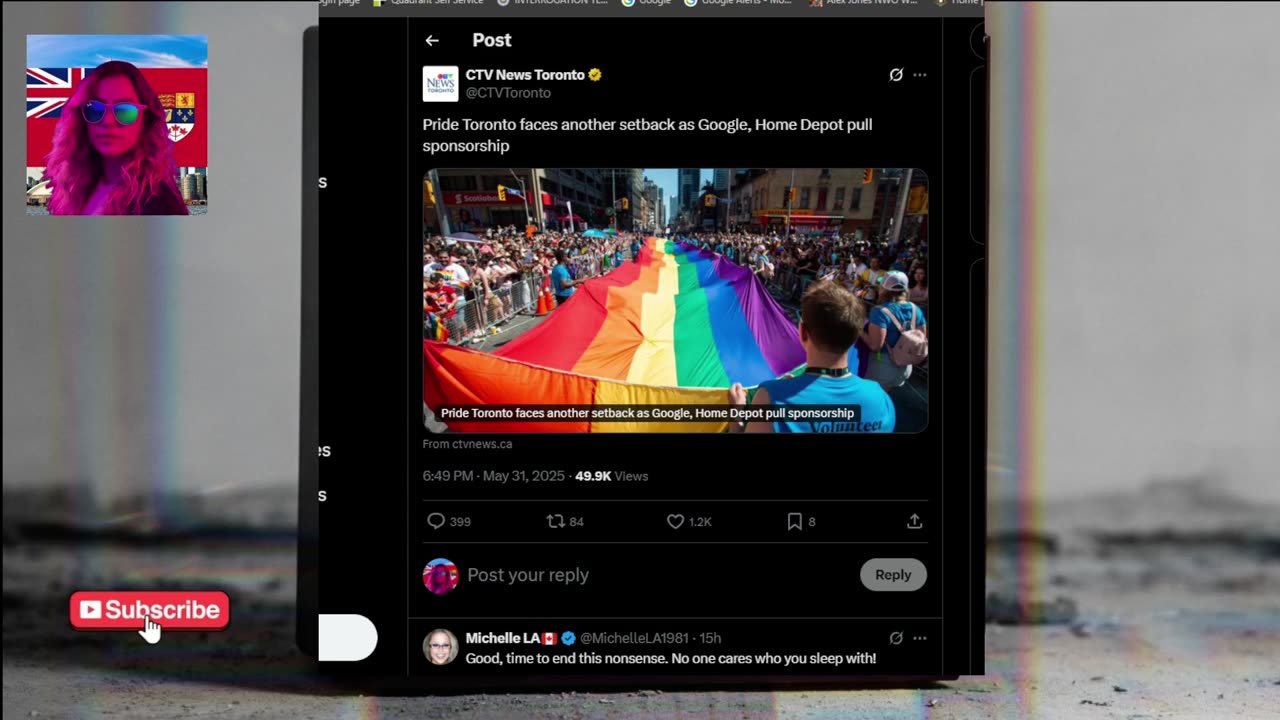The height and width of the screenshot is (720, 1280).
Task: Go back using the Post arrow
Action: click(432, 40)
